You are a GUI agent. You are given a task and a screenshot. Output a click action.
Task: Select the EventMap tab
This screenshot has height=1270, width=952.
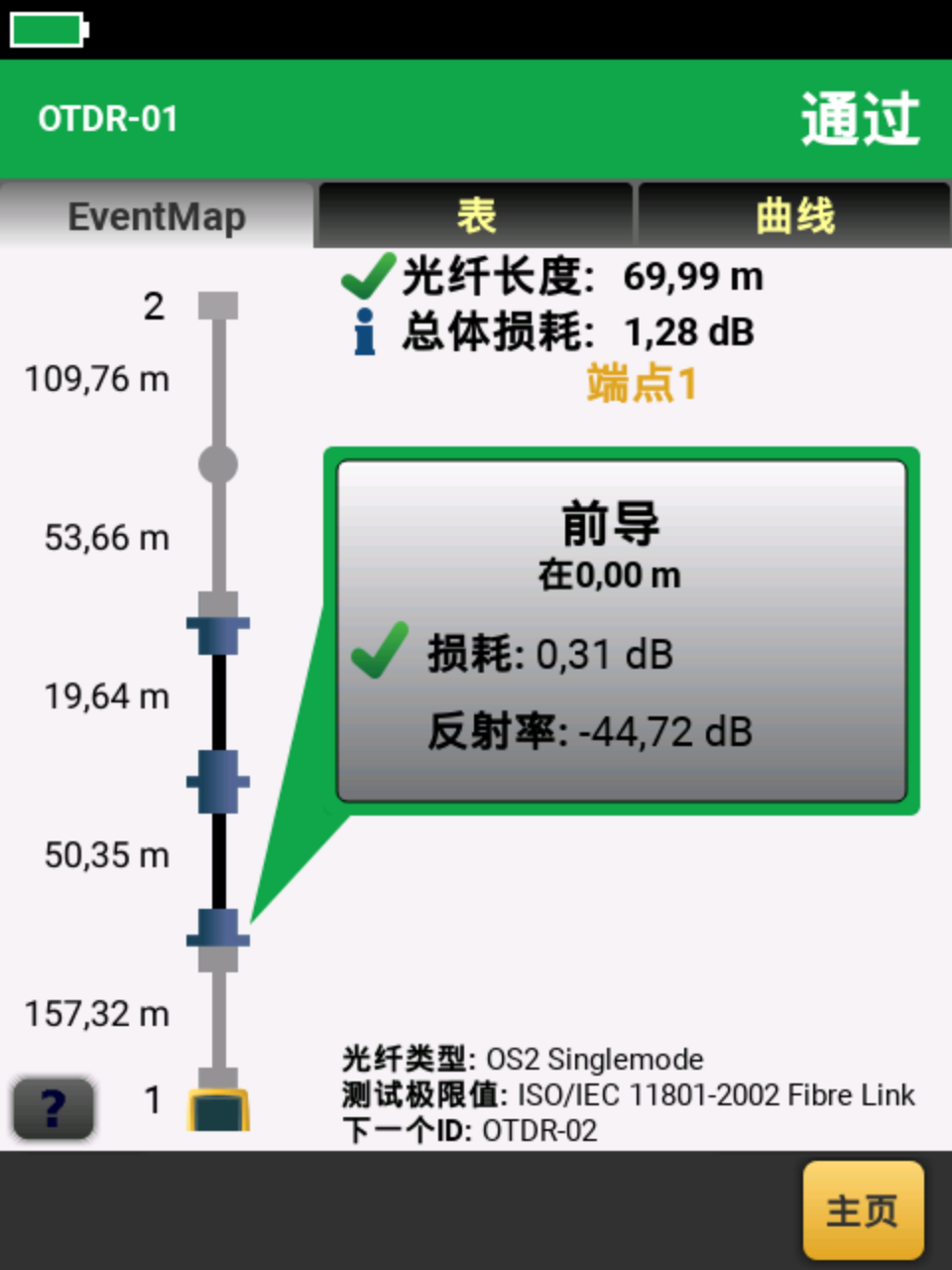pos(157,215)
